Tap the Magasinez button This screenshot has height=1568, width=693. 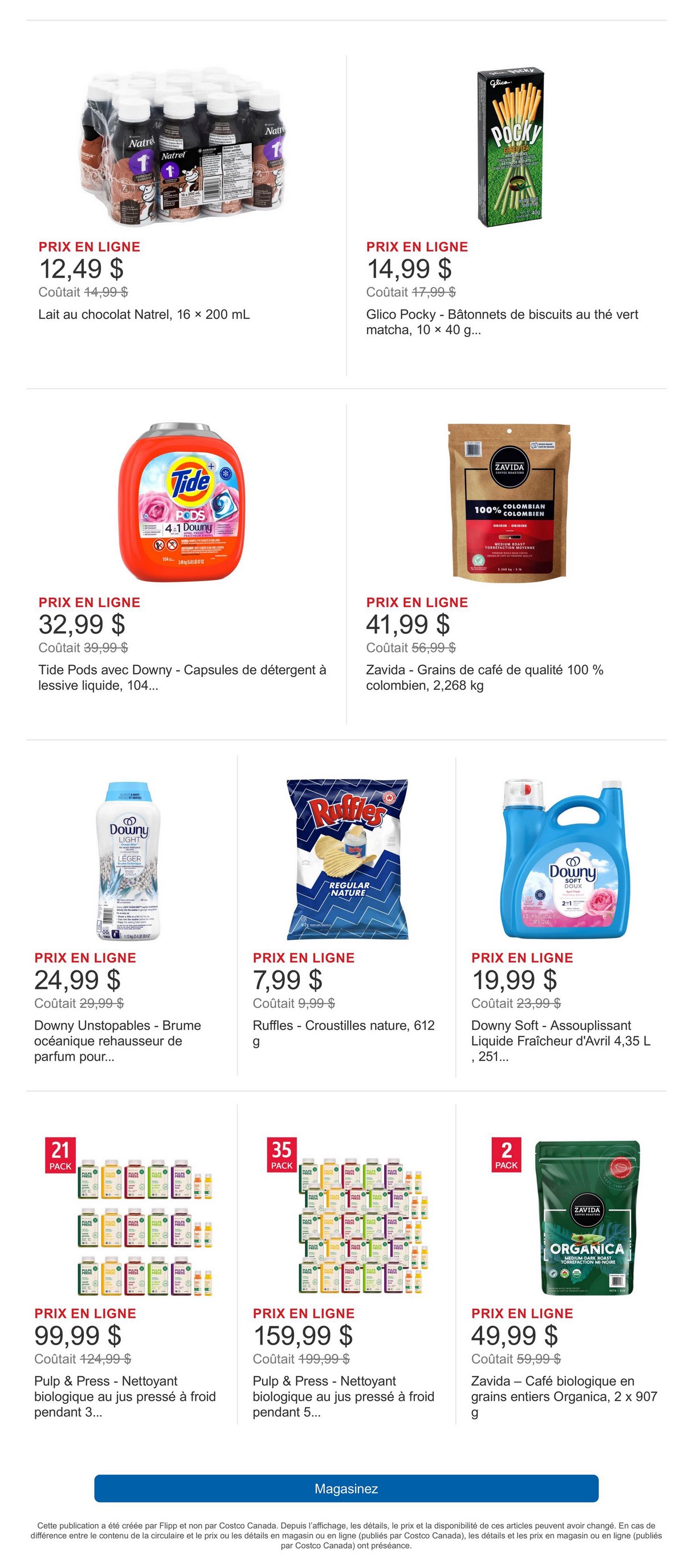pos(346,1488)
